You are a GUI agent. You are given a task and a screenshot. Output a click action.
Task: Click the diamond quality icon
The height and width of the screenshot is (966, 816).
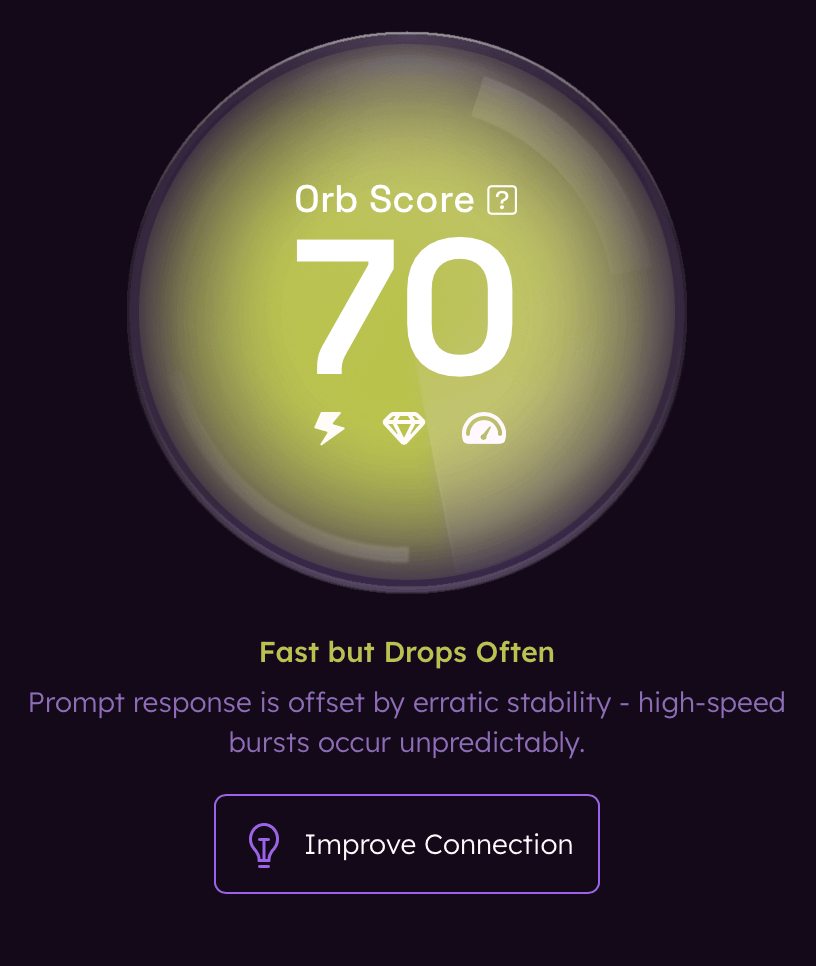[x=403, y=428]
